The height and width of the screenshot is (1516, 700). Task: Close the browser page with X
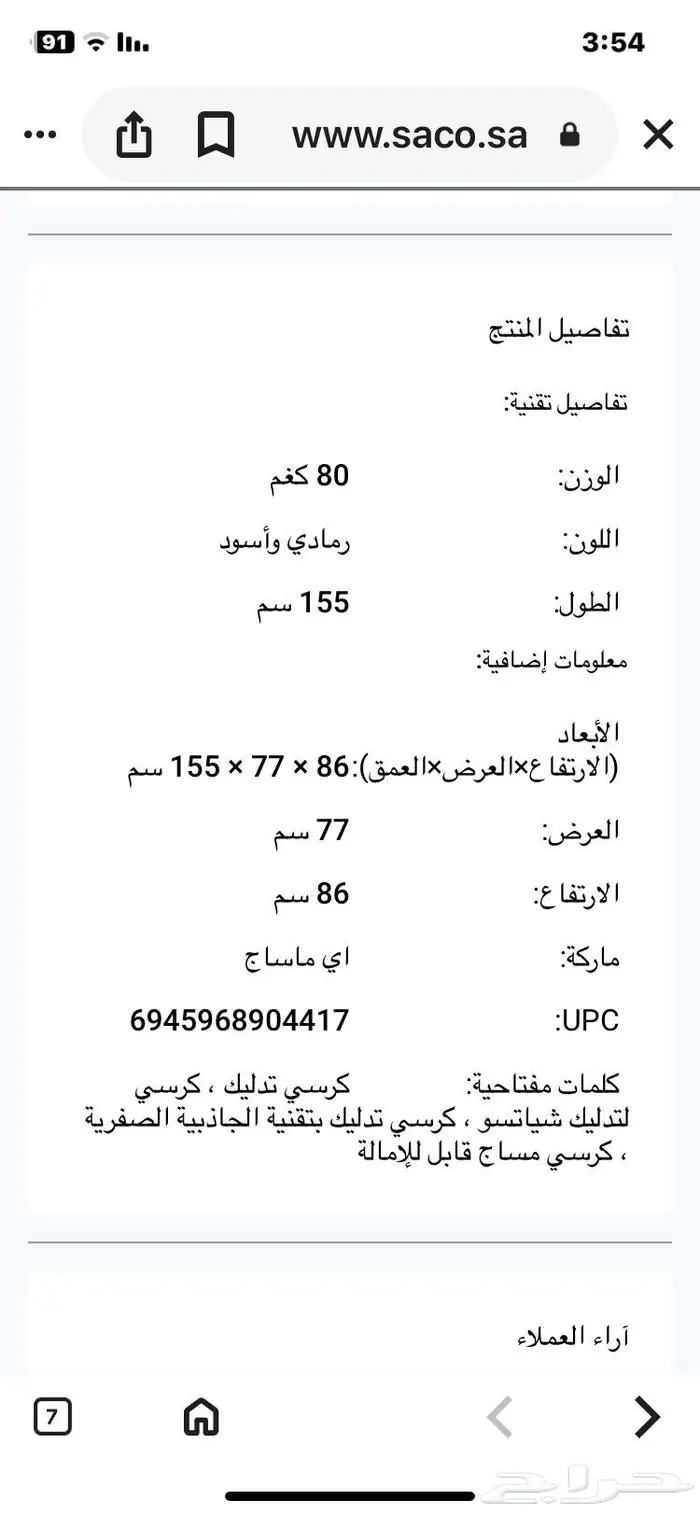click(658, 135)
